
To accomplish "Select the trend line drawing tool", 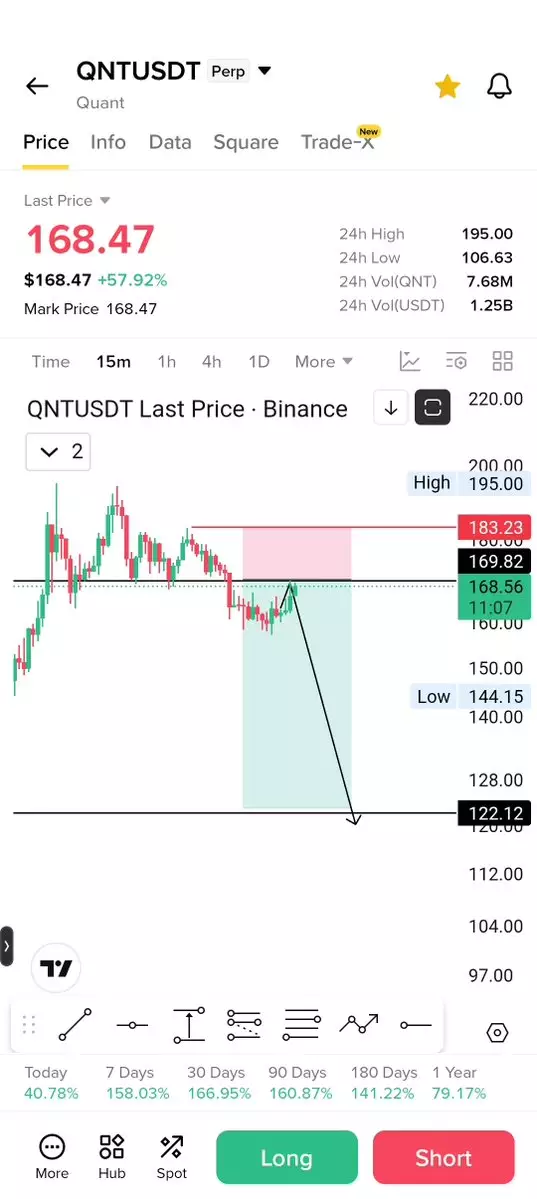I will [x=75, y=1025].
